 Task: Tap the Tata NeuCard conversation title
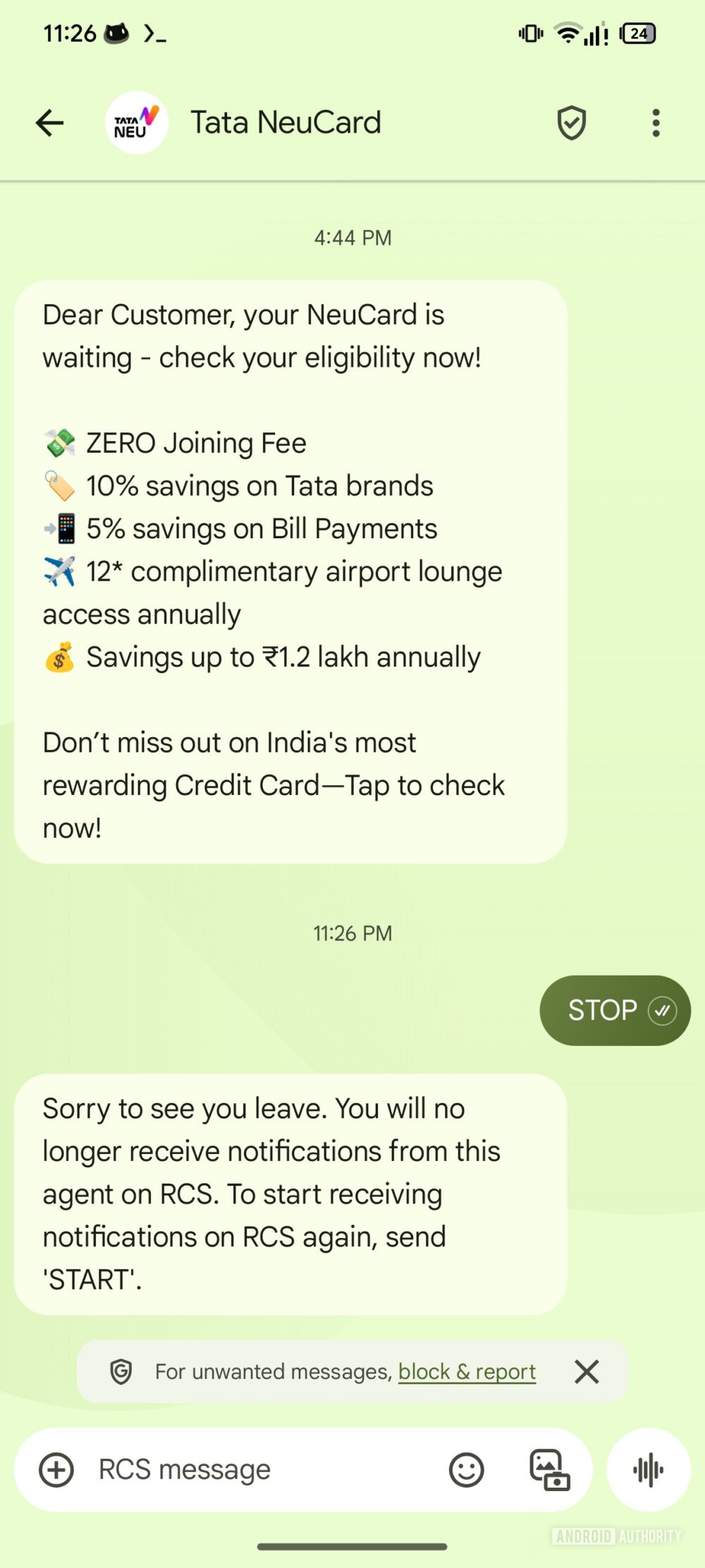[286, 121]
